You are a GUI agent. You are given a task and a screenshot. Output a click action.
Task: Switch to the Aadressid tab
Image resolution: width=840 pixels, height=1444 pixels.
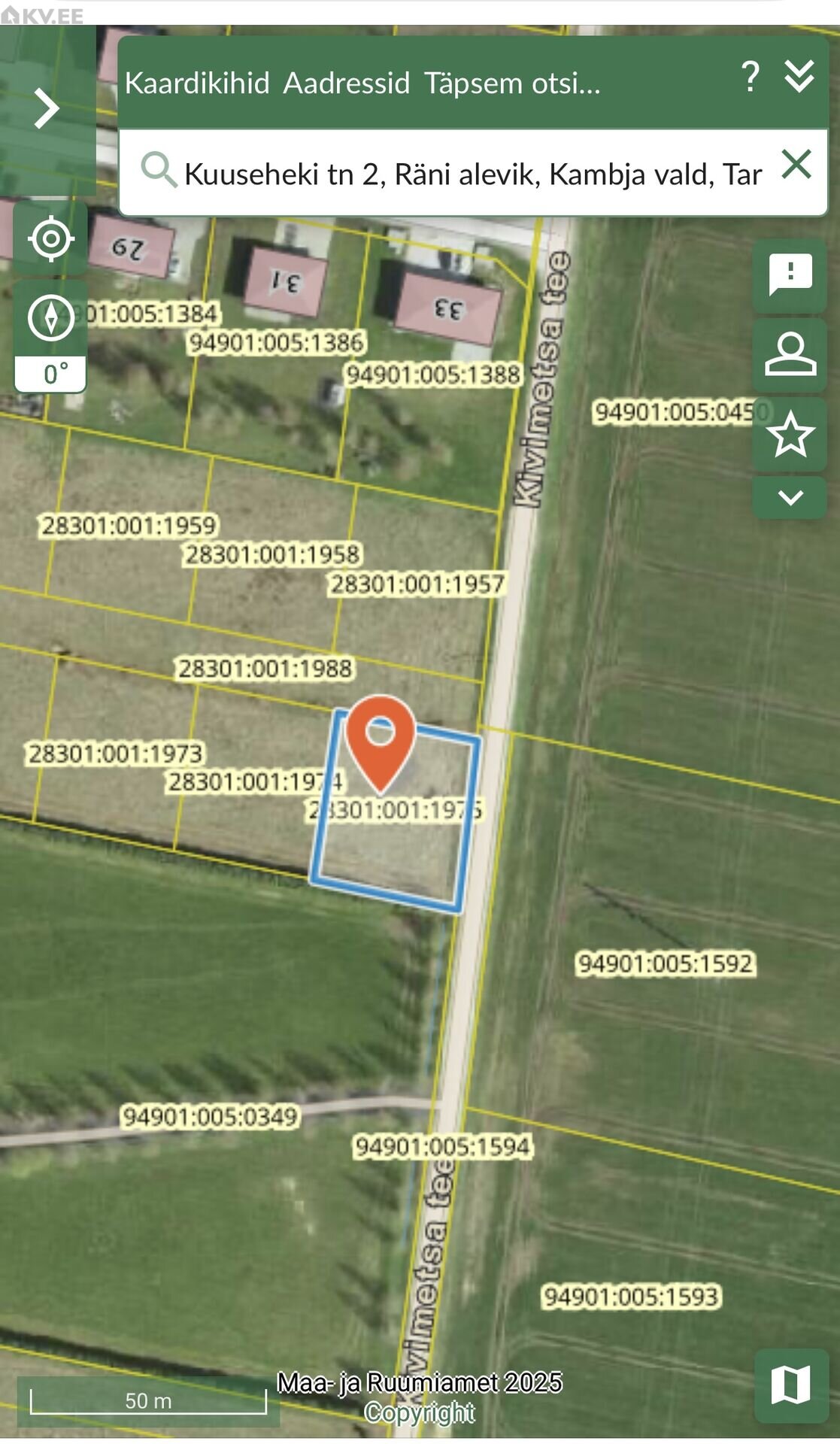tap(347, 83)
